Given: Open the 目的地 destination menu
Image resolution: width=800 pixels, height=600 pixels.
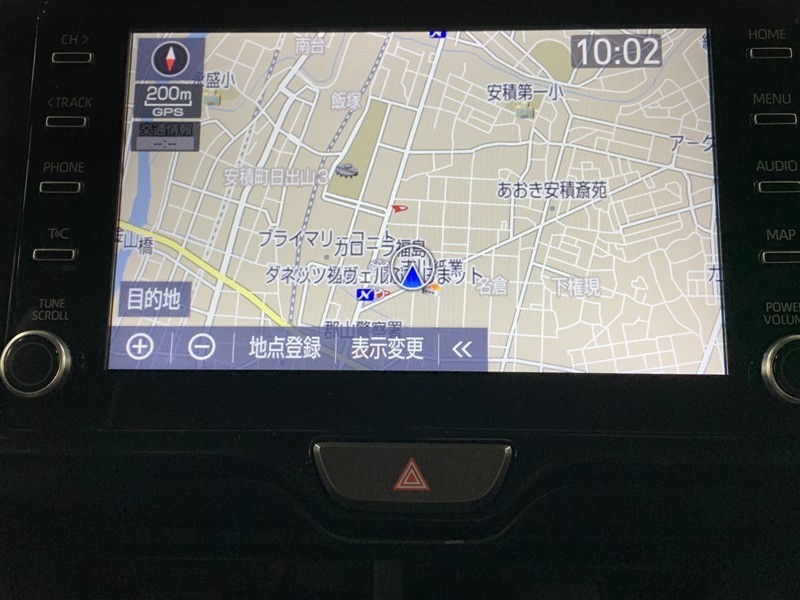Looking at the screenshot, I should tap(155, 298).
